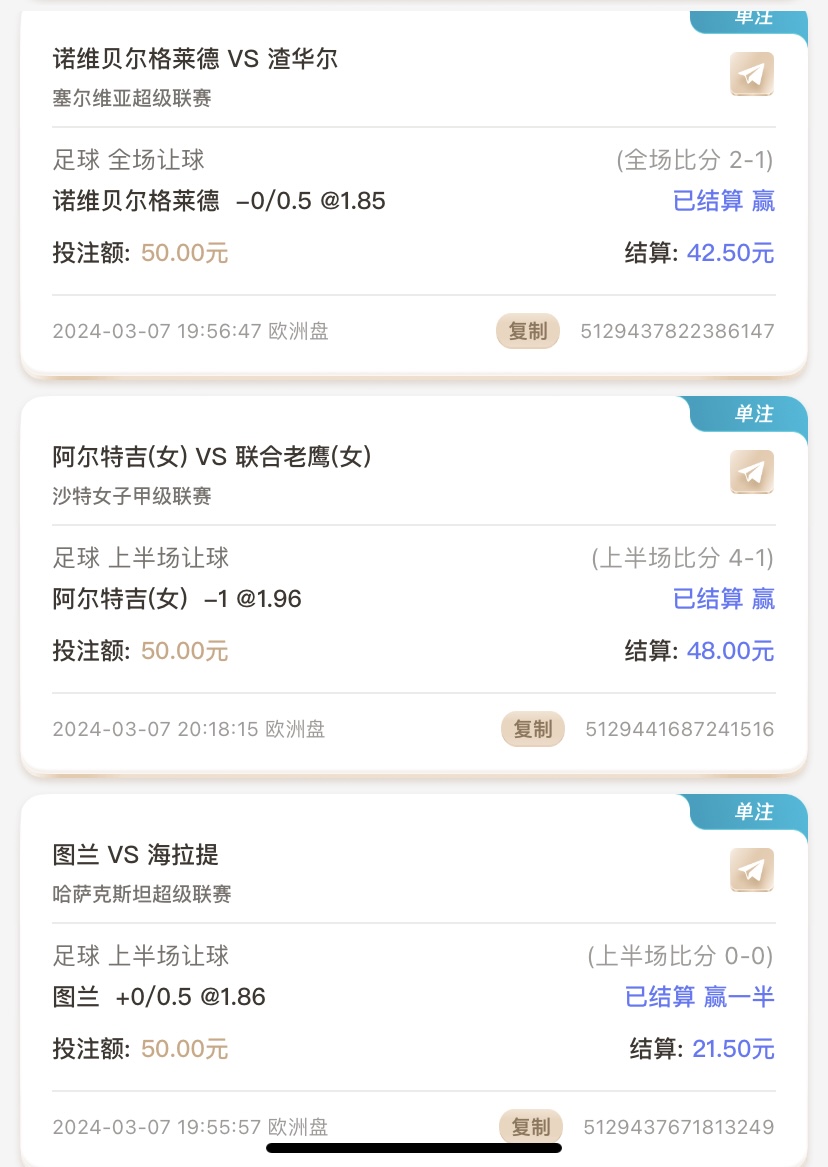Viewport: 828px width, 1167px height.
Task: Copy order number 5129437822386147
Action: click(x=528, y=331)
